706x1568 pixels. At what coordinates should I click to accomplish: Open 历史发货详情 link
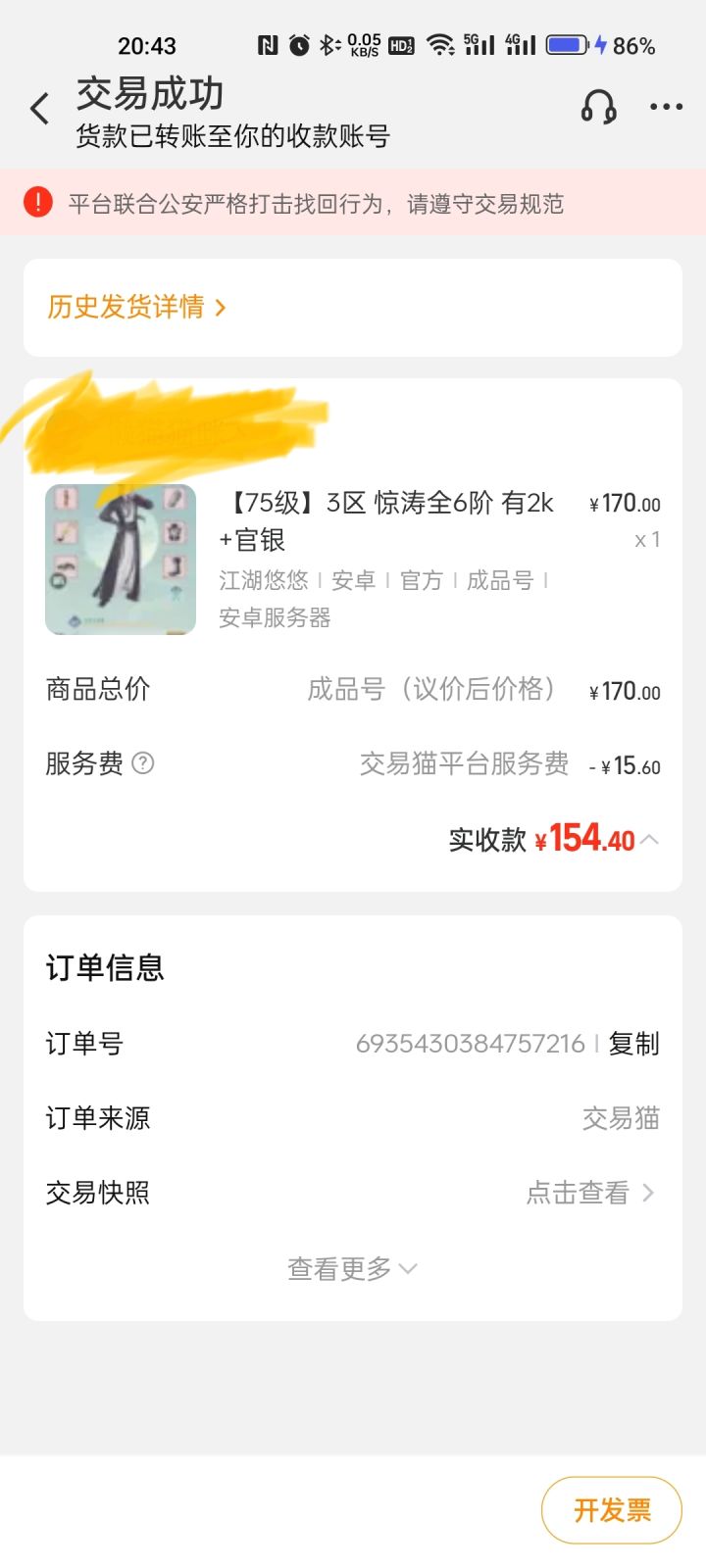[x=136, y=308]
